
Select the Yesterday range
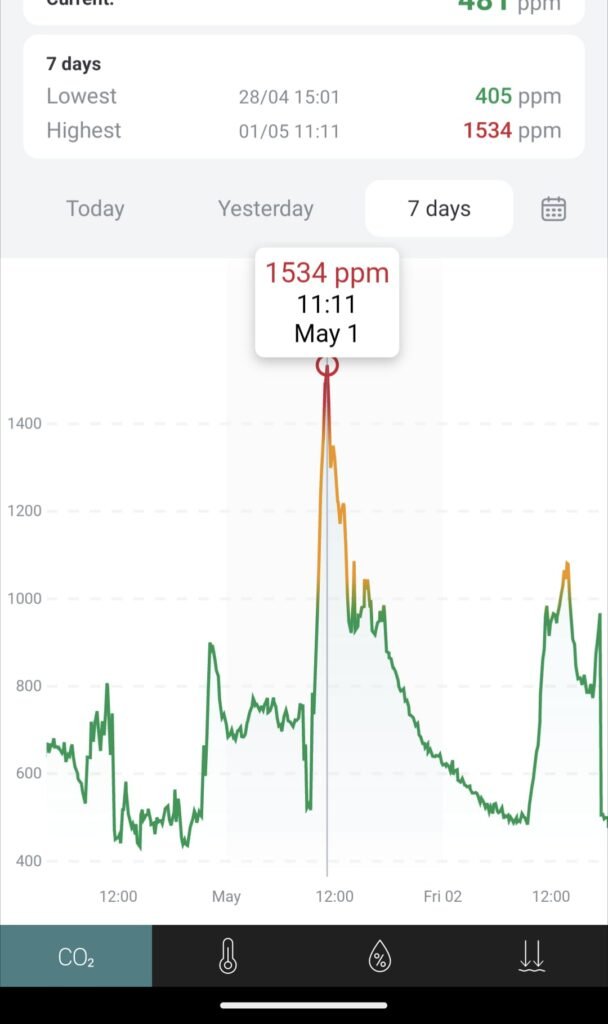coord(266,209)
